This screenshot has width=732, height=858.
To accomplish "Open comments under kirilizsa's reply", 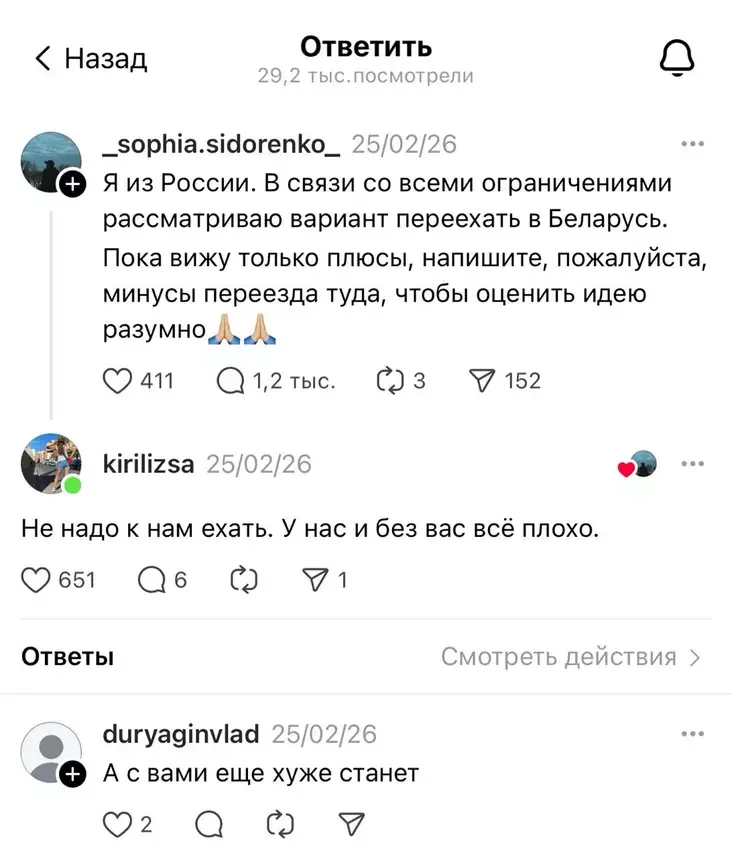I will [150, 579].
